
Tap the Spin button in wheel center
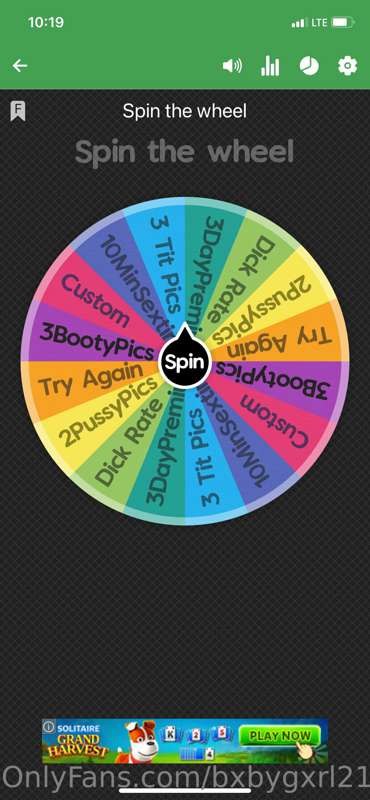click(x=185, y=361)
